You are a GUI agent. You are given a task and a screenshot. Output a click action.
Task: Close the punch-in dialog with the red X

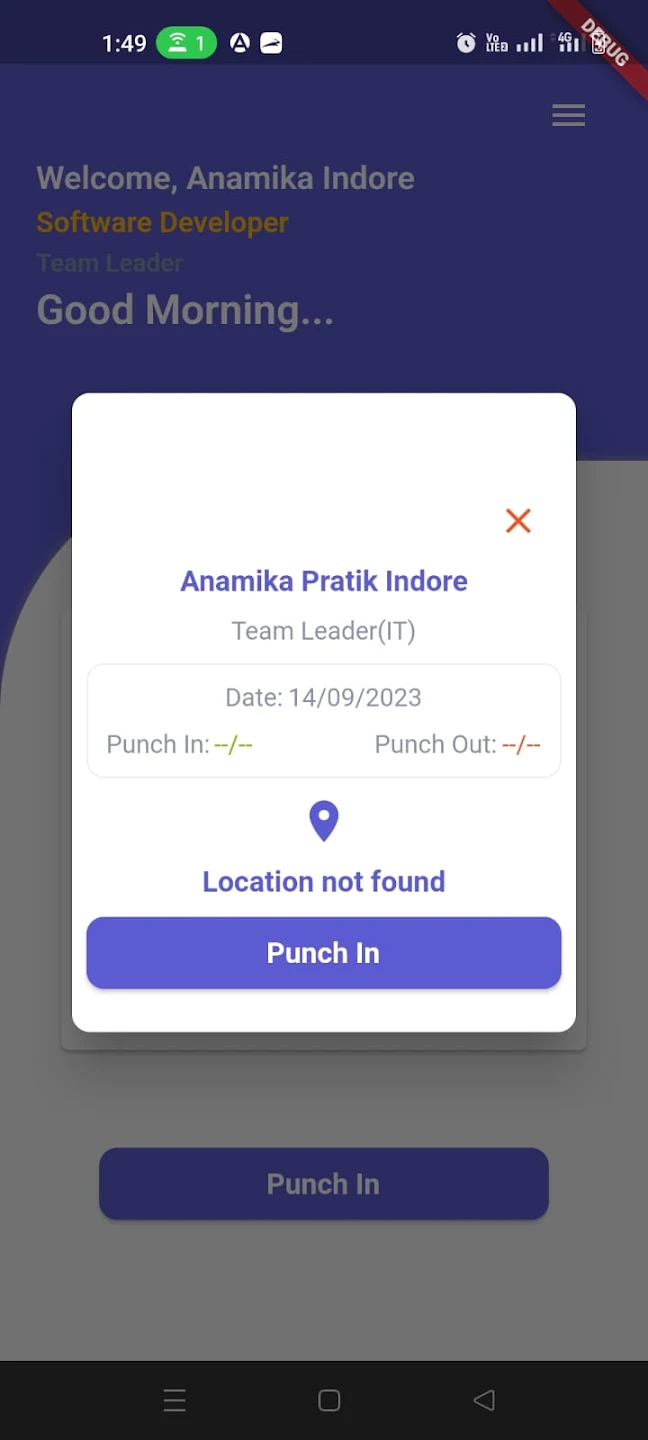(x=518, y=520)
